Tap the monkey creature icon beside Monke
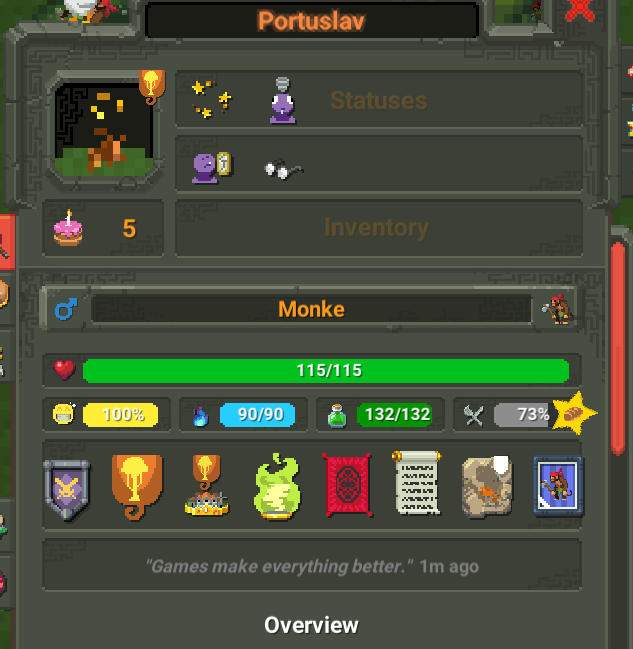The height and width of the screenshot is (649, 633). (557, 309)
